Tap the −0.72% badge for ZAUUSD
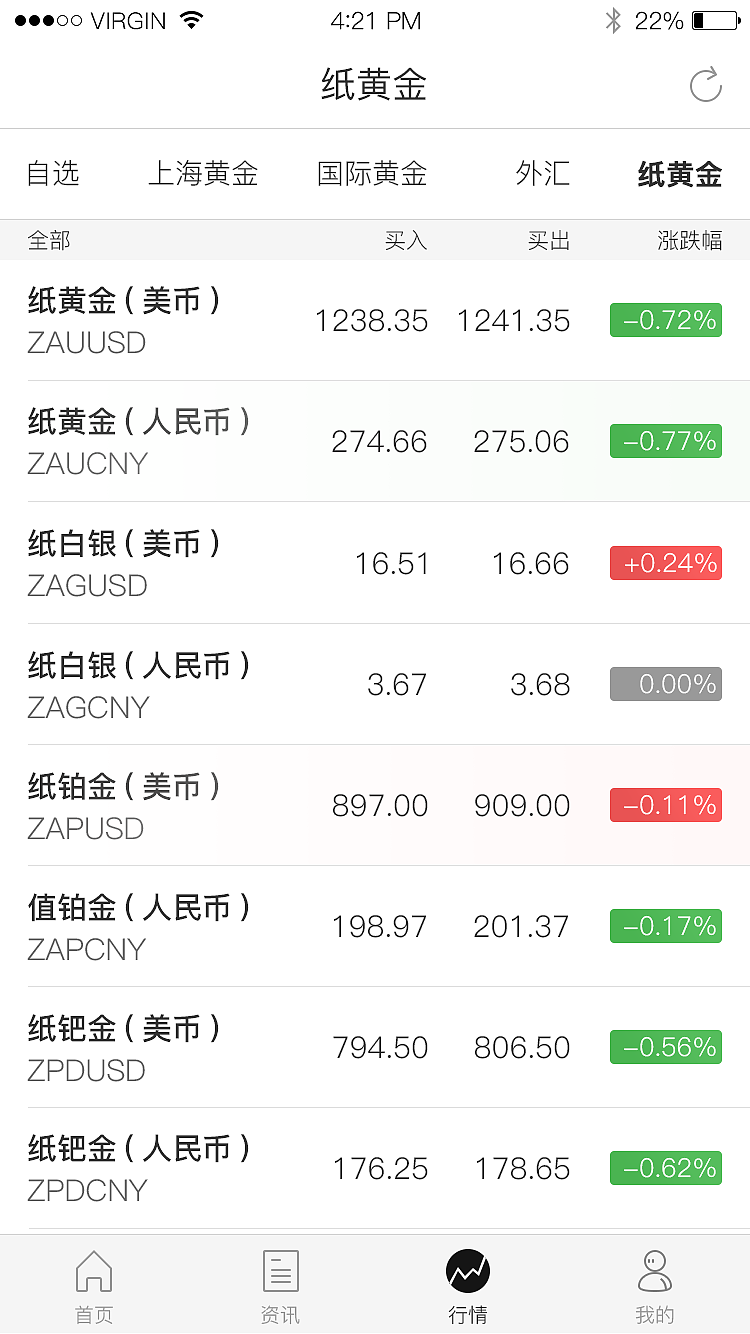Screen dimensions: 750x1334 pyautogui.click(x=665, y=320)
